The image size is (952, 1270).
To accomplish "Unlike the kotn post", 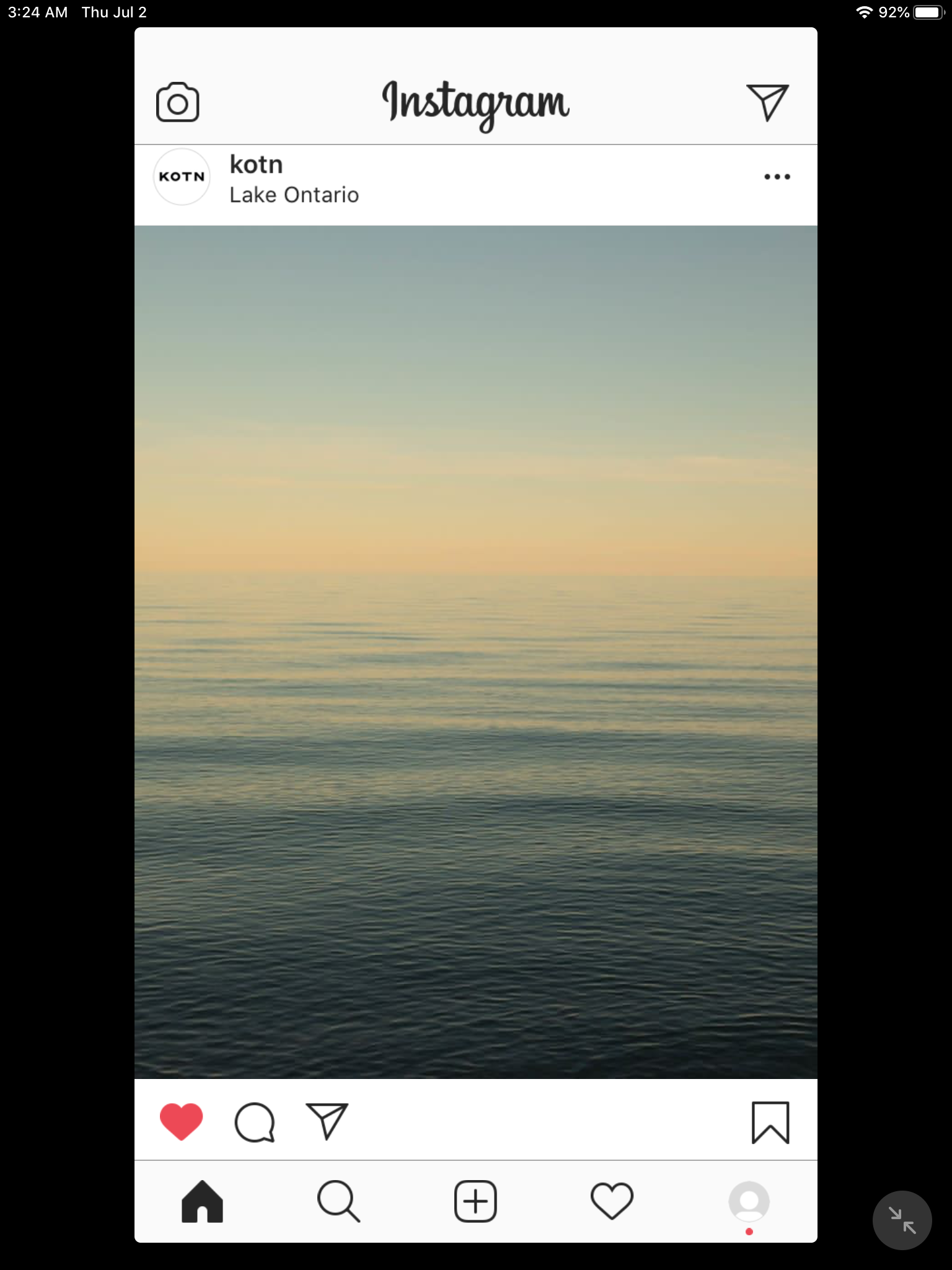I will pyautogui.click(x=181, y=1122).
